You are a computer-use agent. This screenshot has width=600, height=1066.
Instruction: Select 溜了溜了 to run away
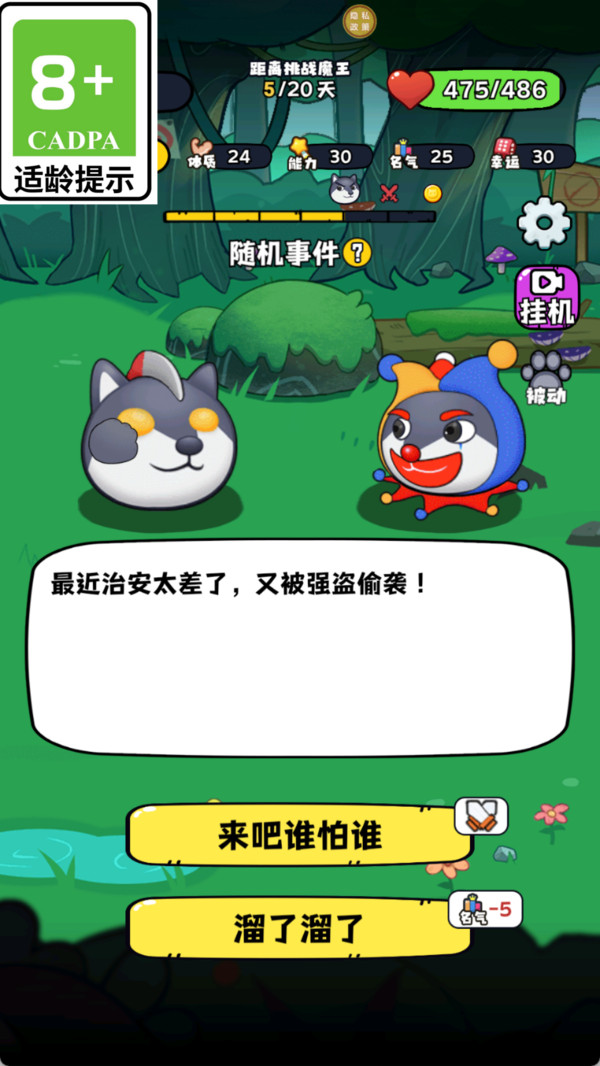pyautogui.click(x=299, y=927)
